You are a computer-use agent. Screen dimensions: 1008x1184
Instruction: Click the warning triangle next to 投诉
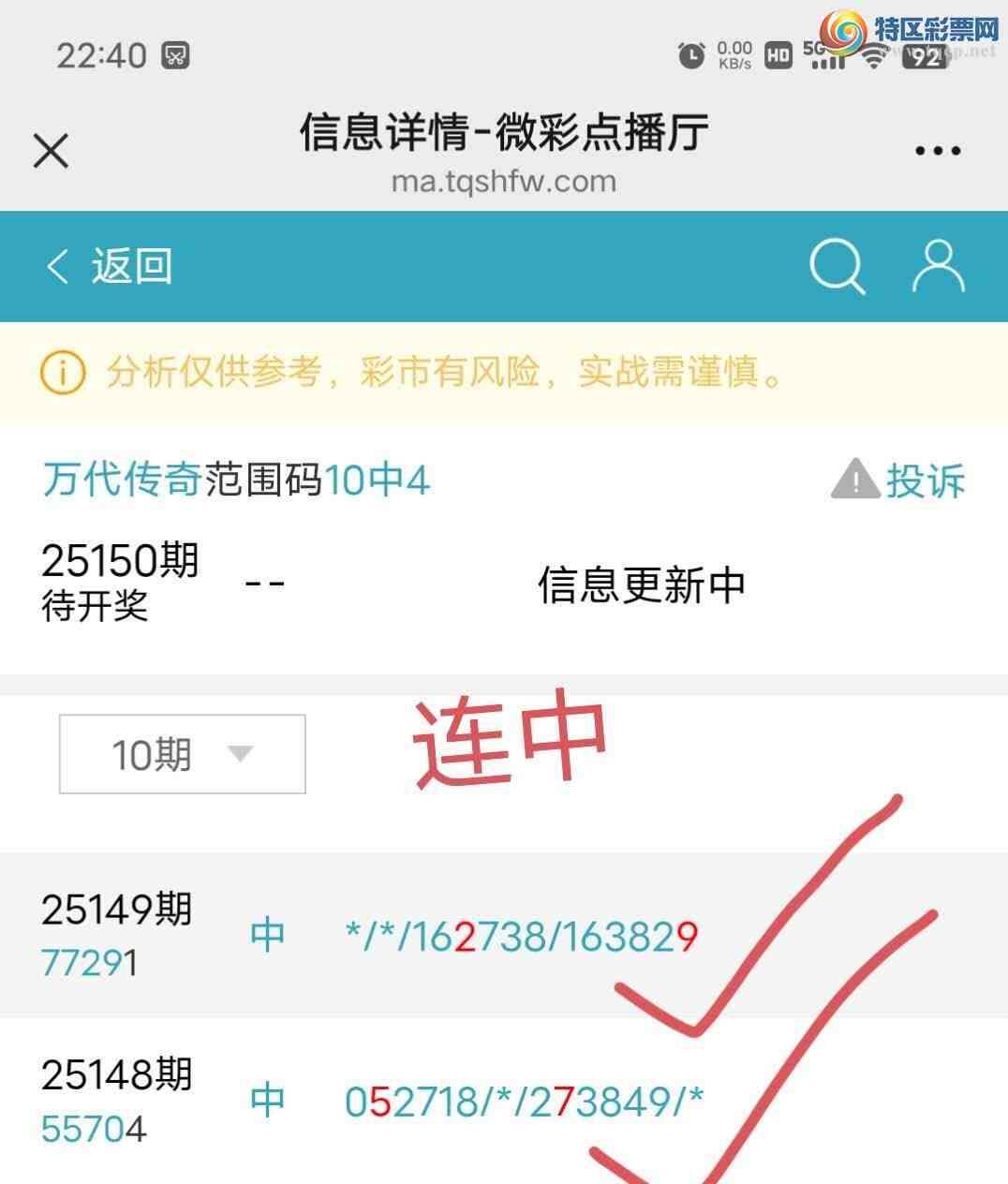point(853,480)
